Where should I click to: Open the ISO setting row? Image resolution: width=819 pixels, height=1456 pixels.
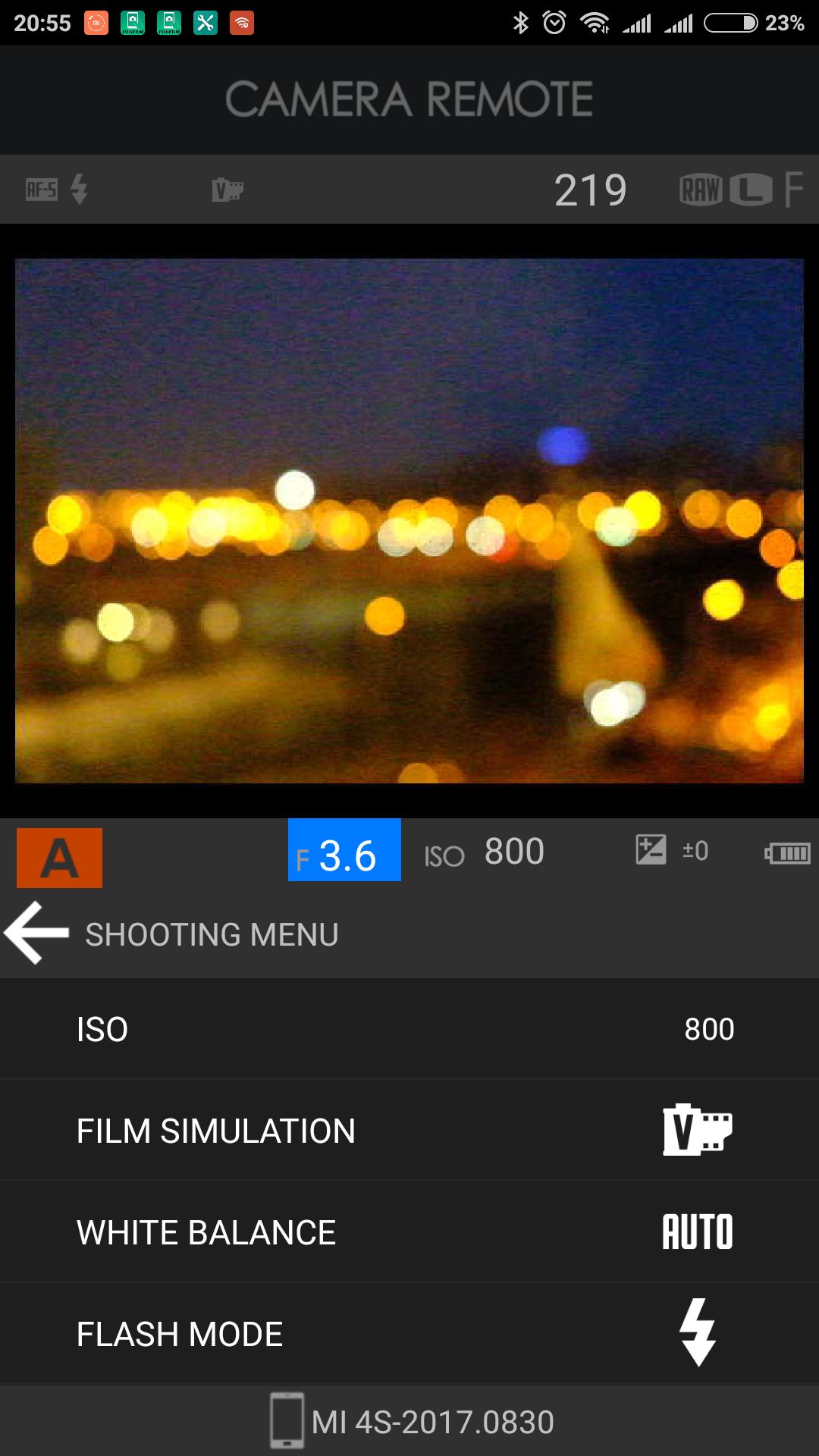[409, 1029]
